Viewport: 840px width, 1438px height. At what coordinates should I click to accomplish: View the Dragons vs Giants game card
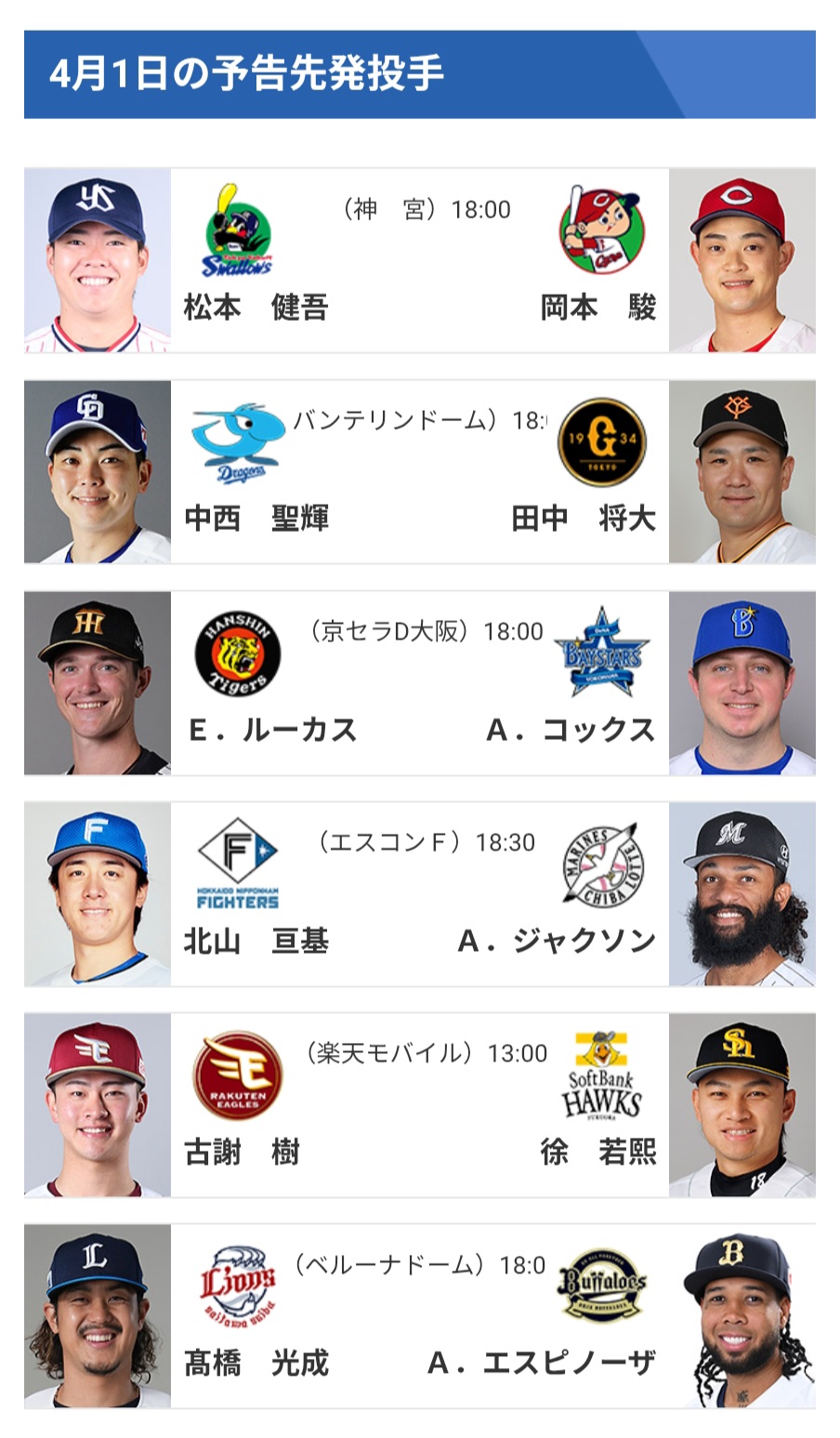420,471
